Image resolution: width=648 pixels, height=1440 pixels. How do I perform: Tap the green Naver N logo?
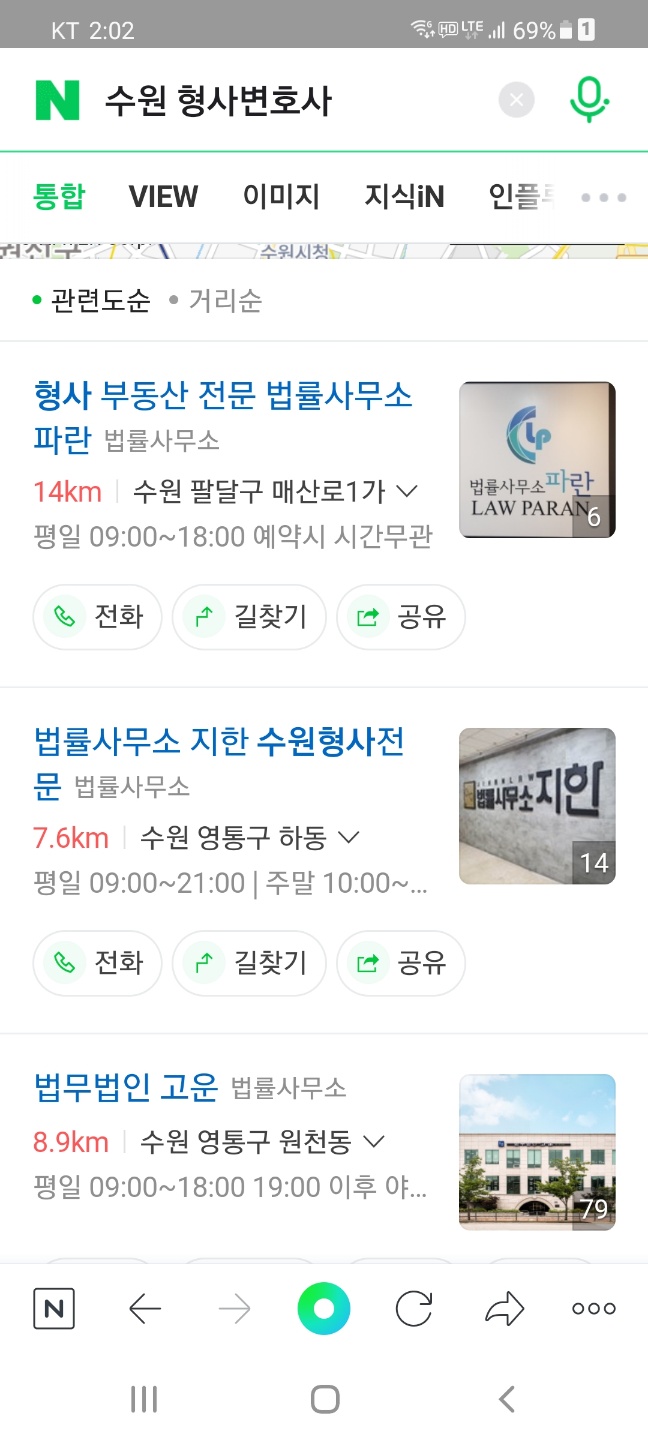[57, 99]
